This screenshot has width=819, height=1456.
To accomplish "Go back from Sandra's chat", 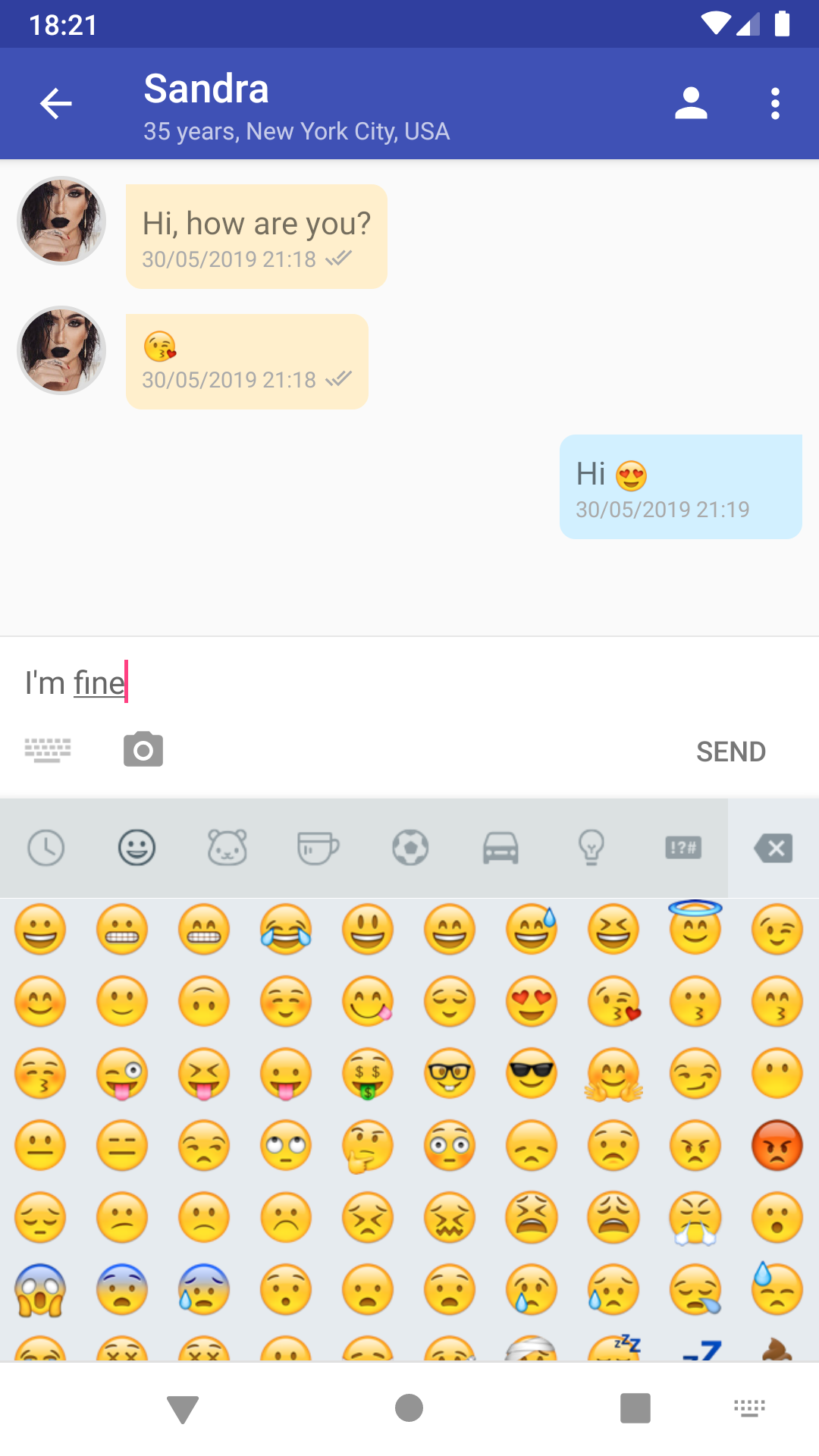I will [x=55, y=104].
